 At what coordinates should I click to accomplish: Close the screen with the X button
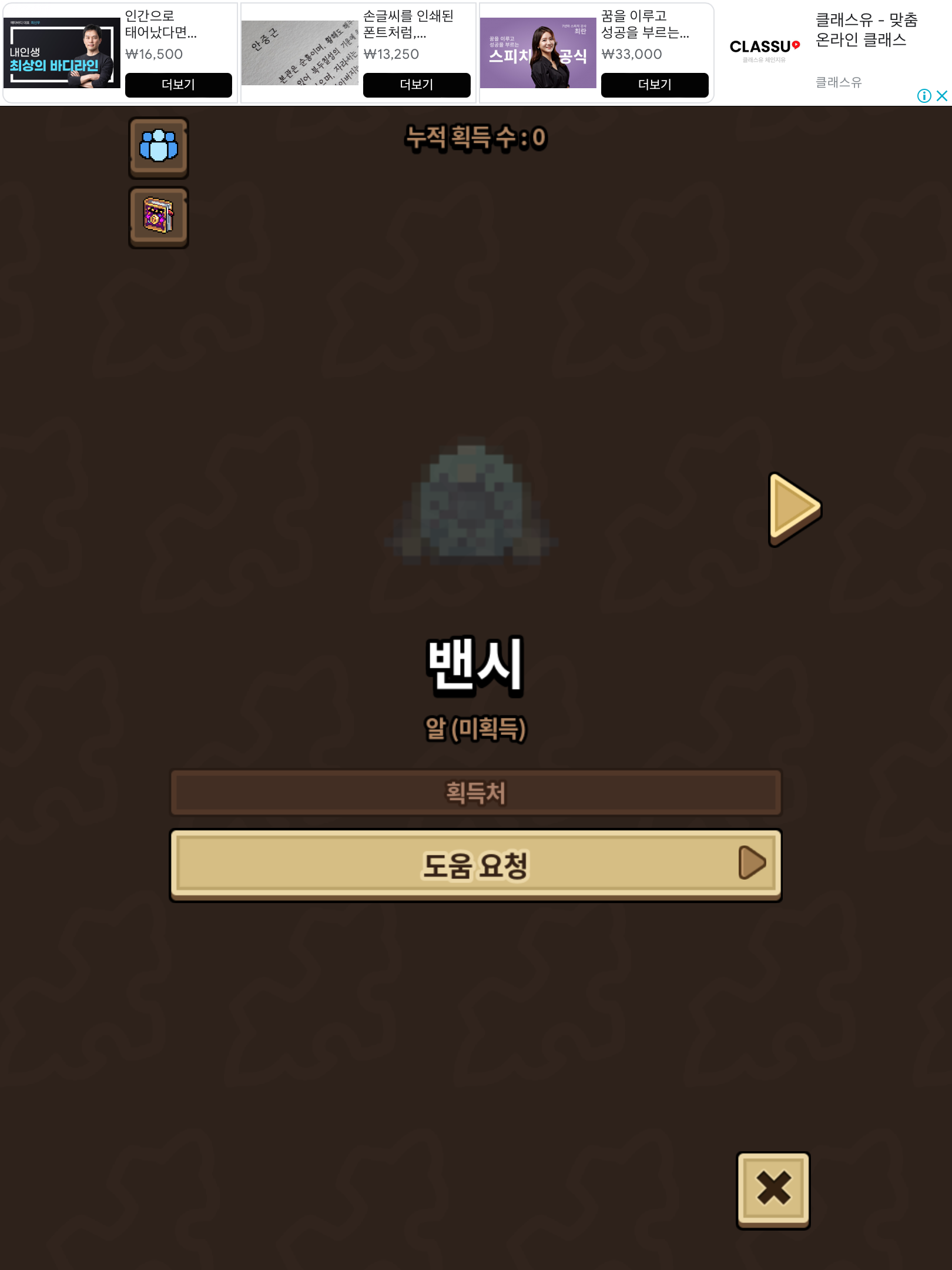(x=773, y=1190)
